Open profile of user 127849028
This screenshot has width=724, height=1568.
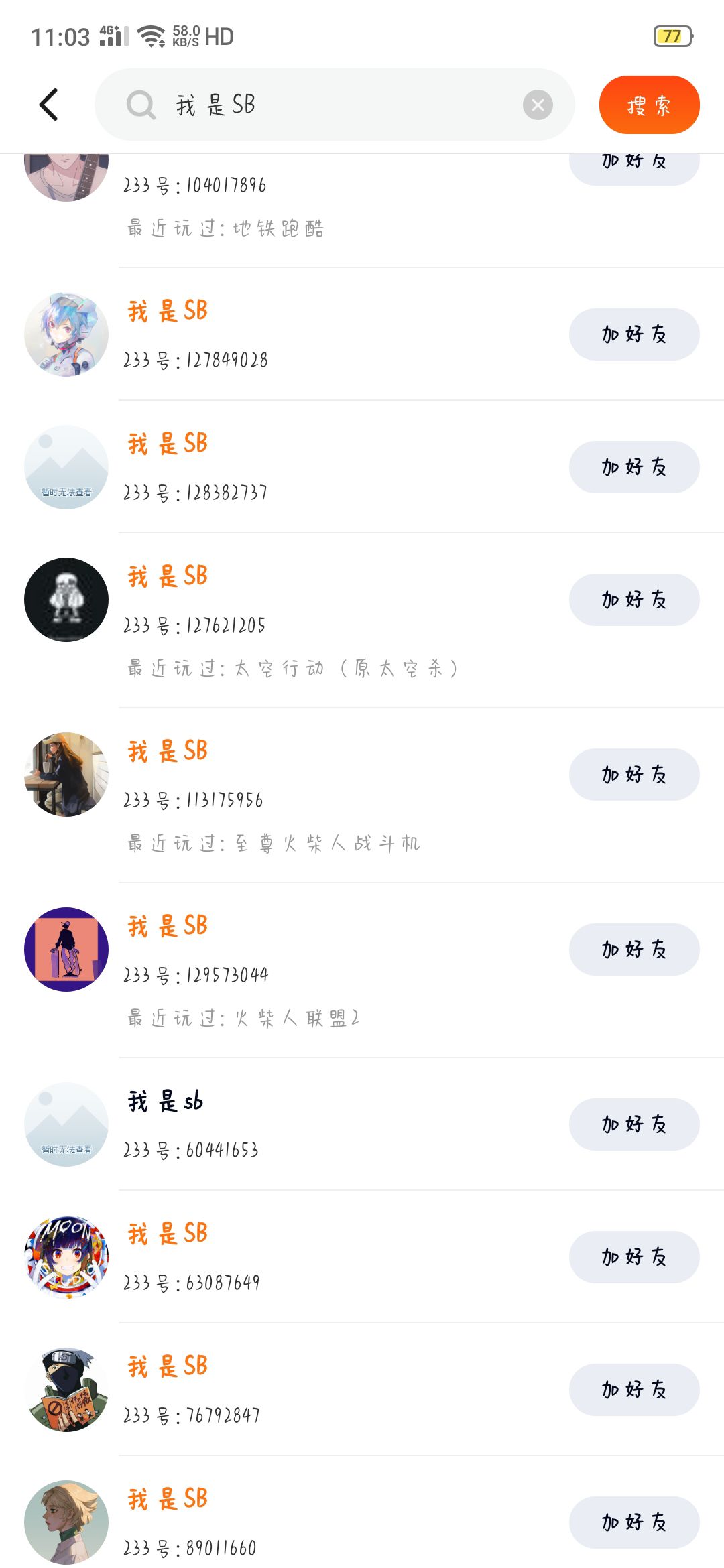click(66, 334)
